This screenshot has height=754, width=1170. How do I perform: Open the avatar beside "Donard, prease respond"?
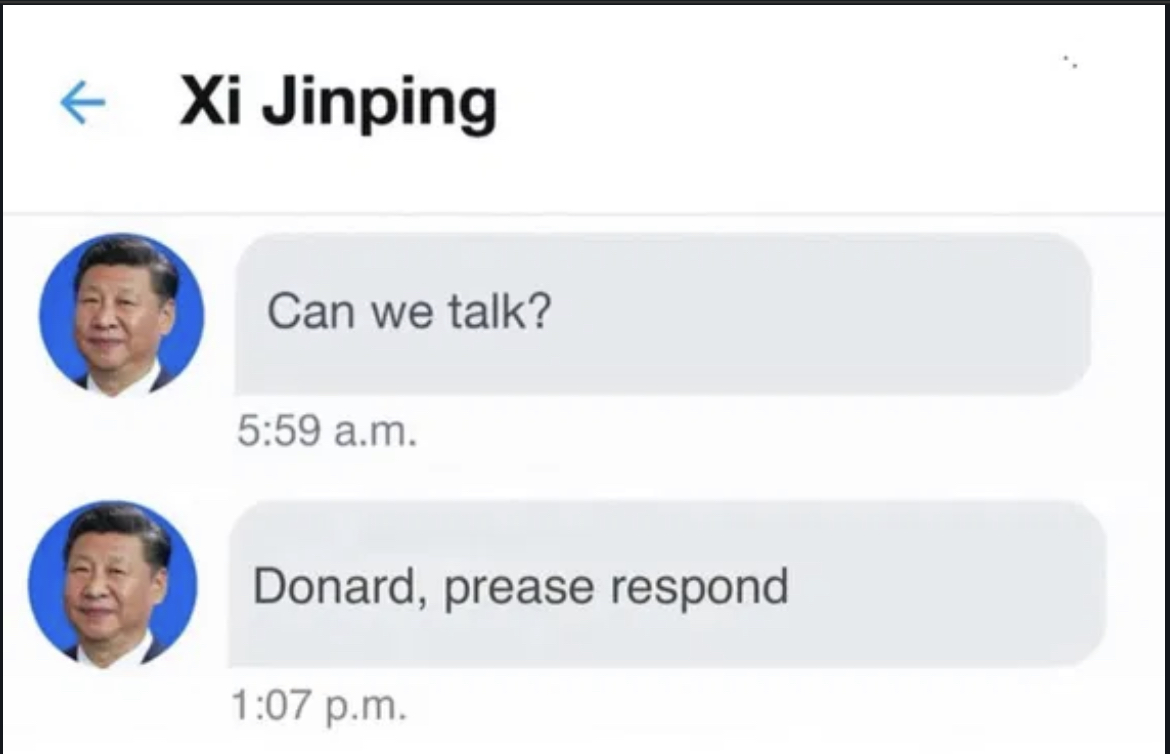pyautogui.click(x=113, y=585)
